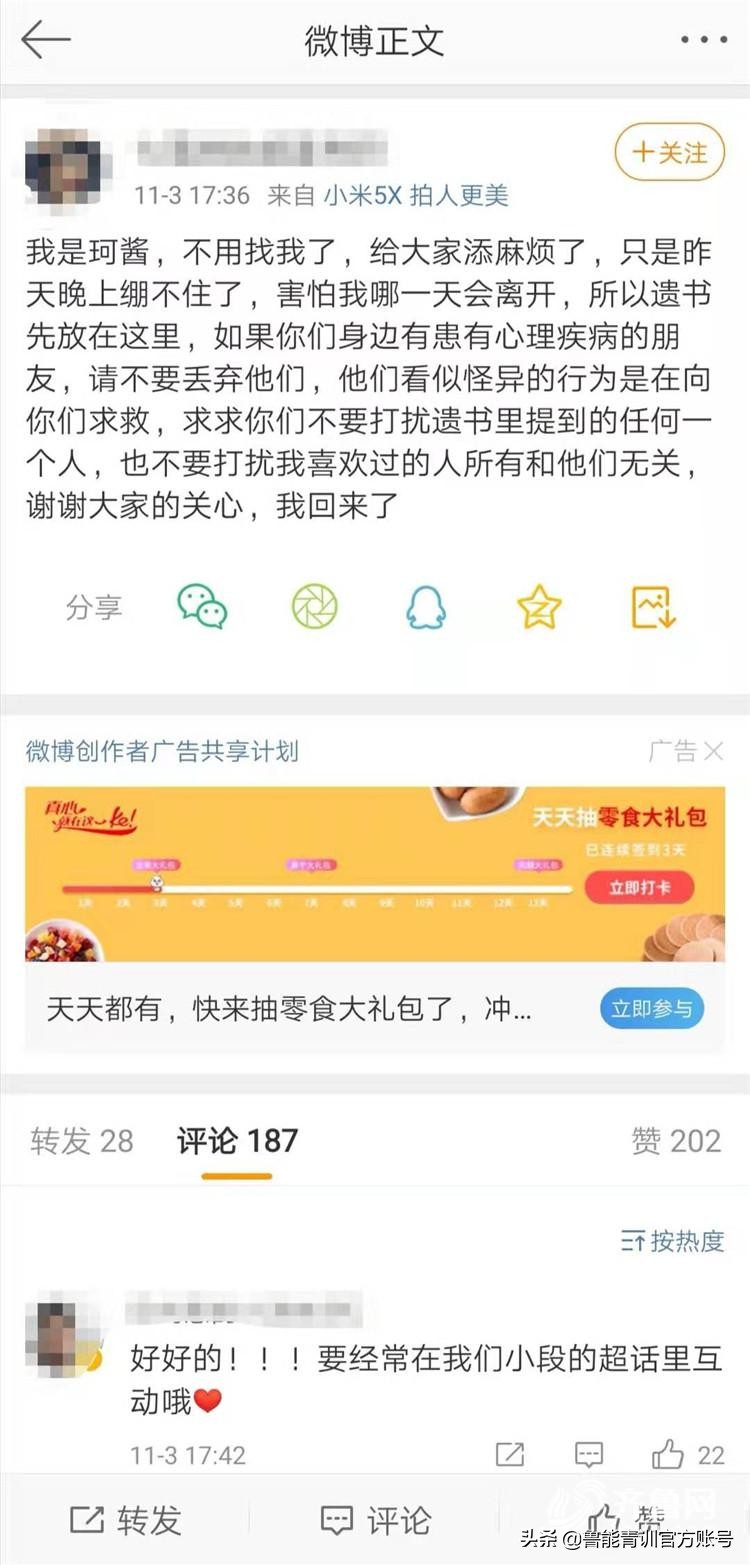Generate share image with yellow picture icon

(x=651, y=606)
